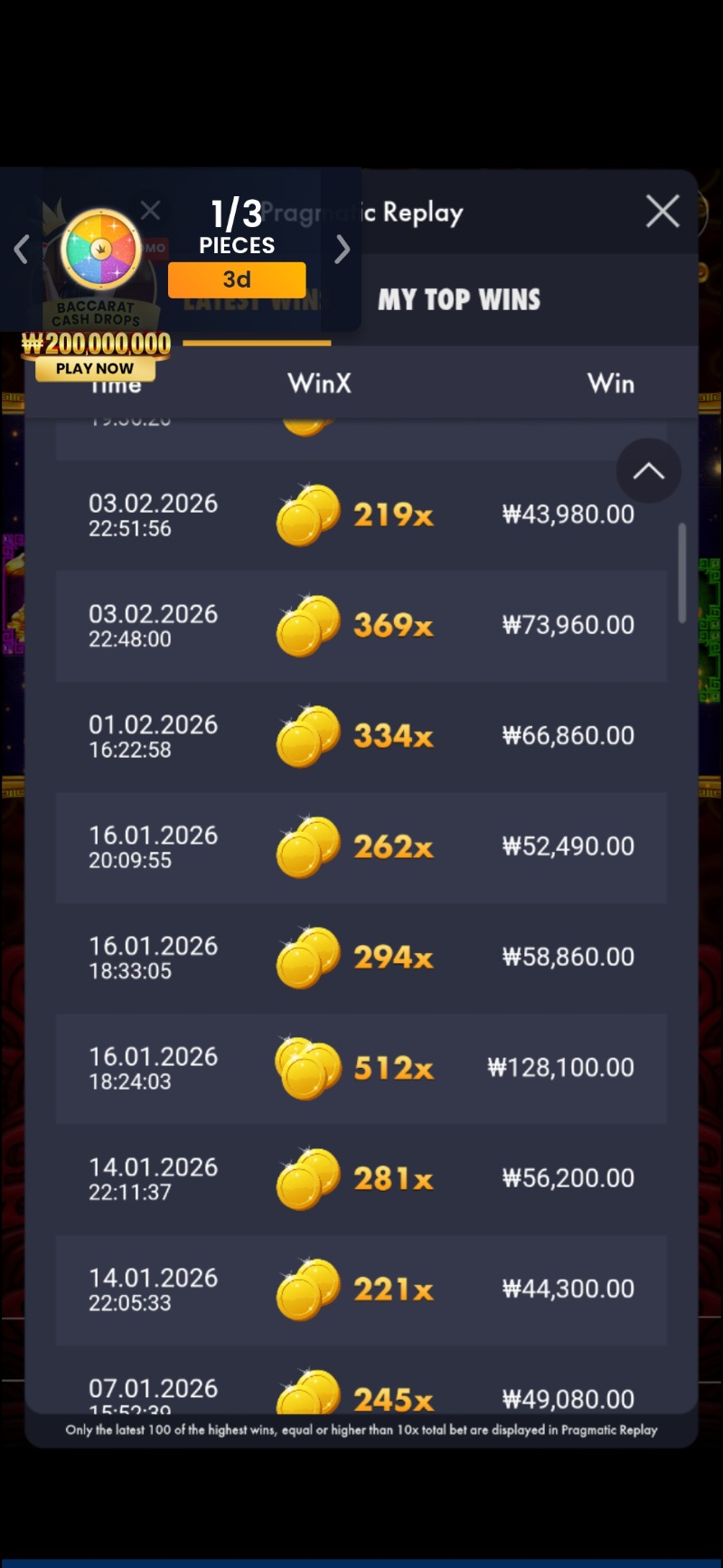Screen dimensions: 723x1568
Task: Click the coin icon beside the 334x win
Action: 306,735
